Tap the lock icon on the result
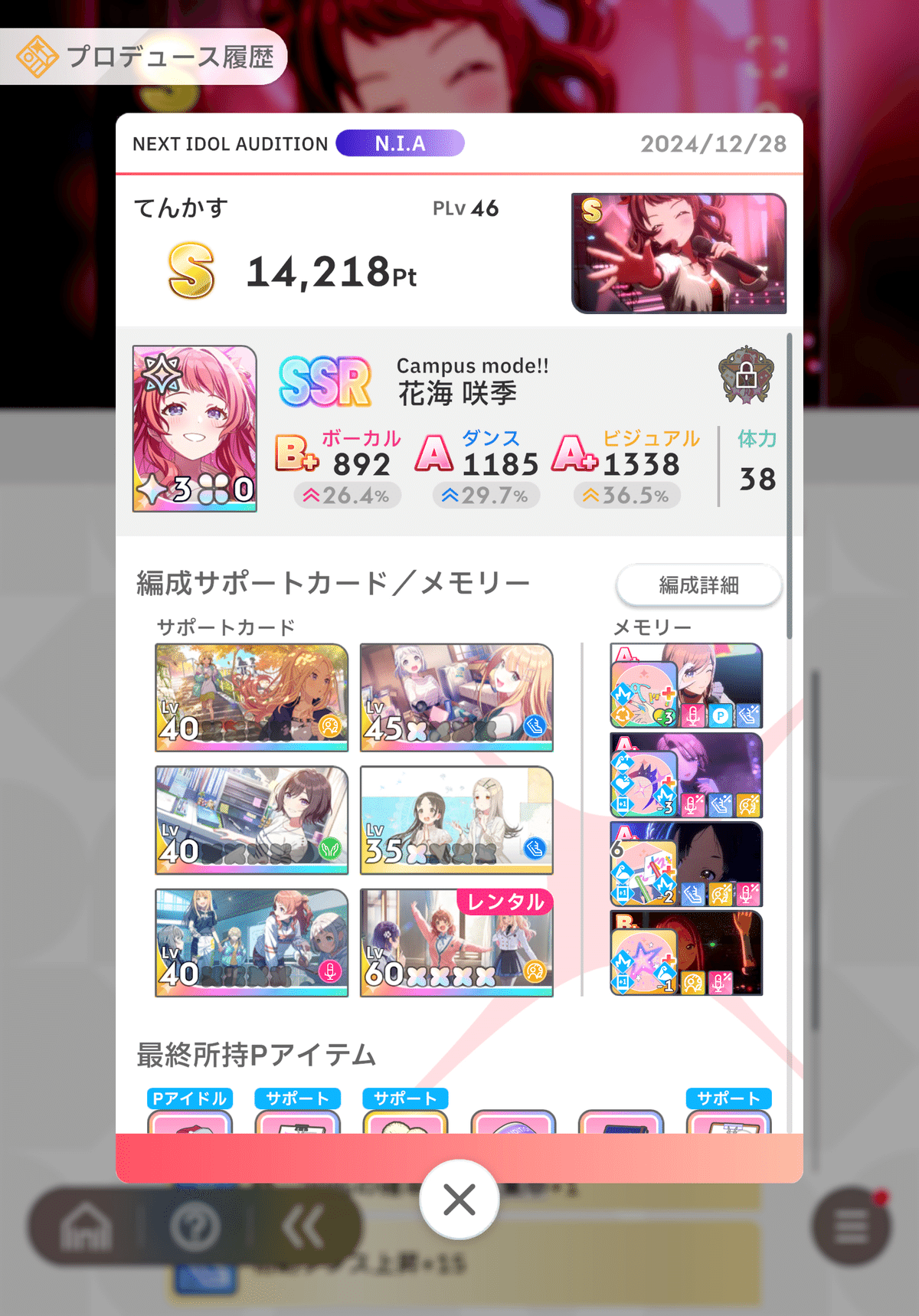919x1316 pixels. pyautogui.click(x=746, y=376)
